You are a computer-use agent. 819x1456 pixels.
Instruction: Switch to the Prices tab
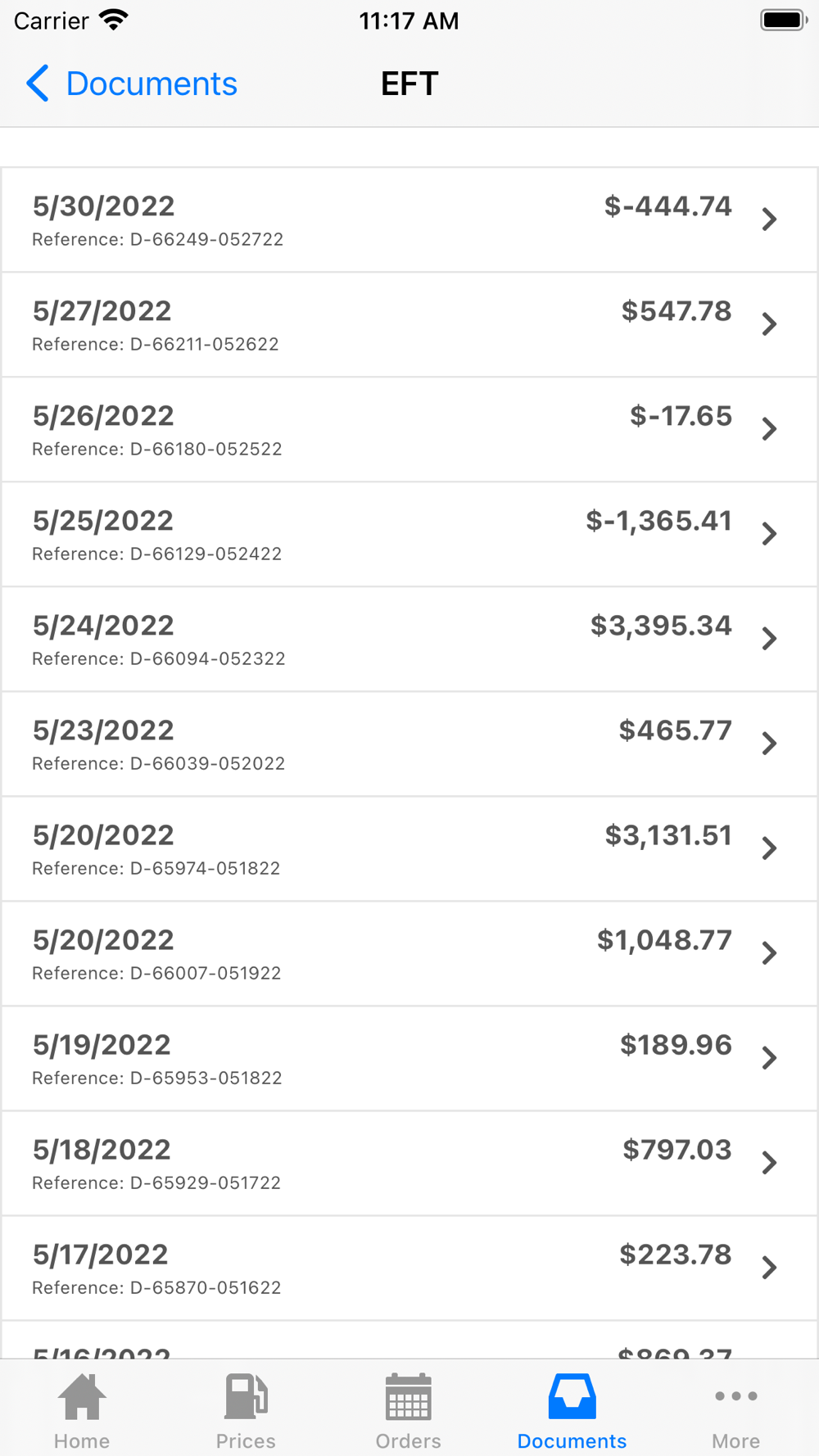point(246,1410)
